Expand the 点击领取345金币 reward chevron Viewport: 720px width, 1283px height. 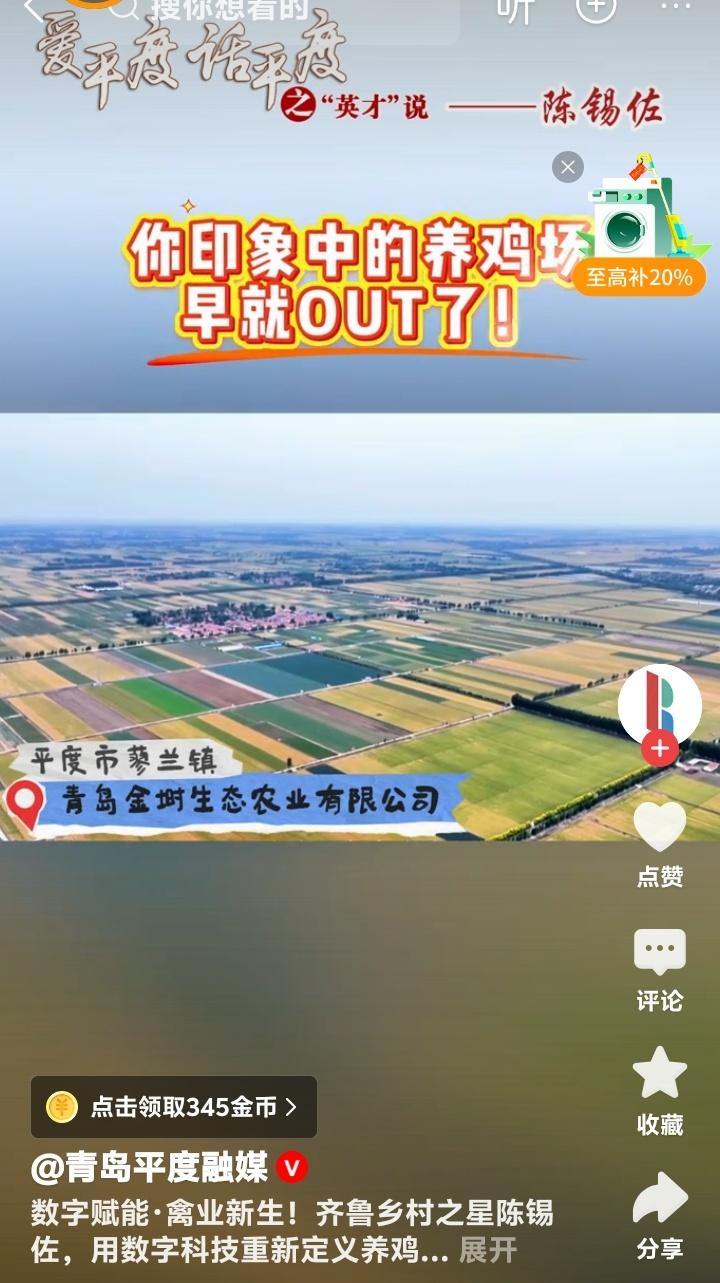pos(291,1108)
